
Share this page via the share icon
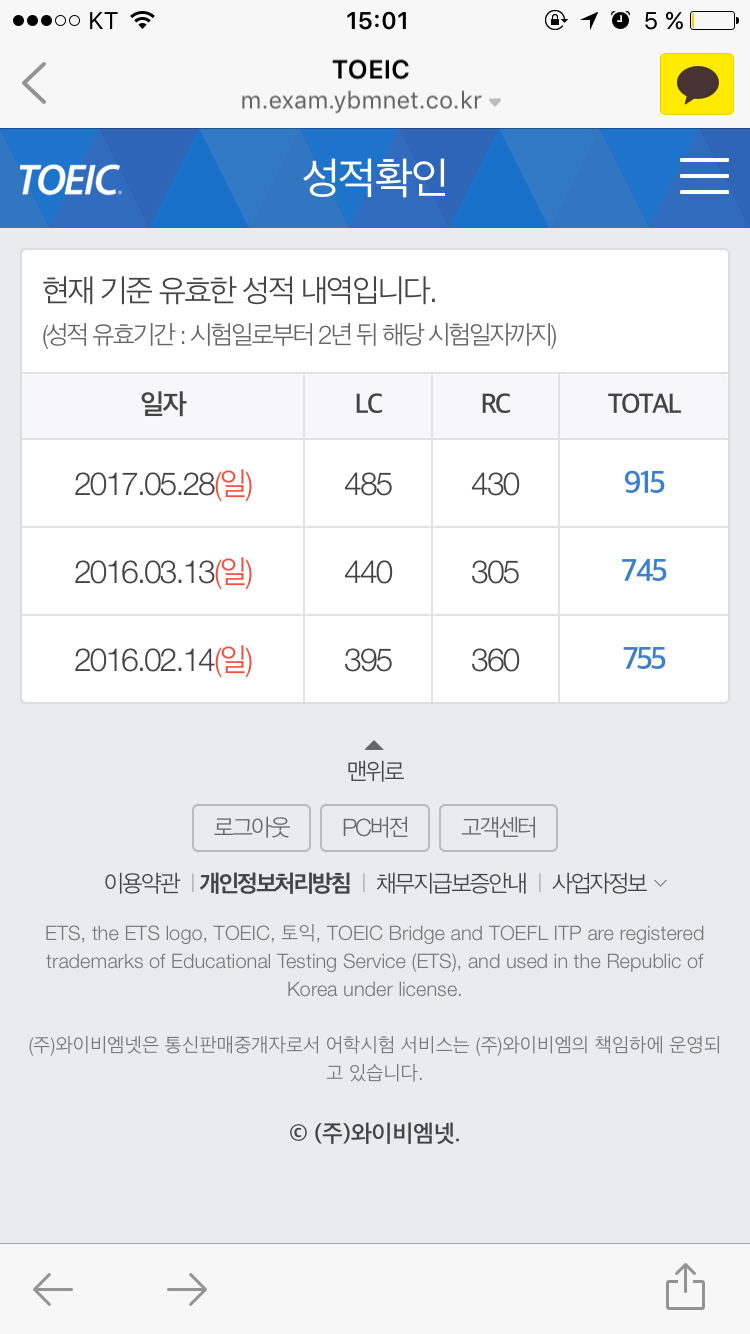[685, 1286]
